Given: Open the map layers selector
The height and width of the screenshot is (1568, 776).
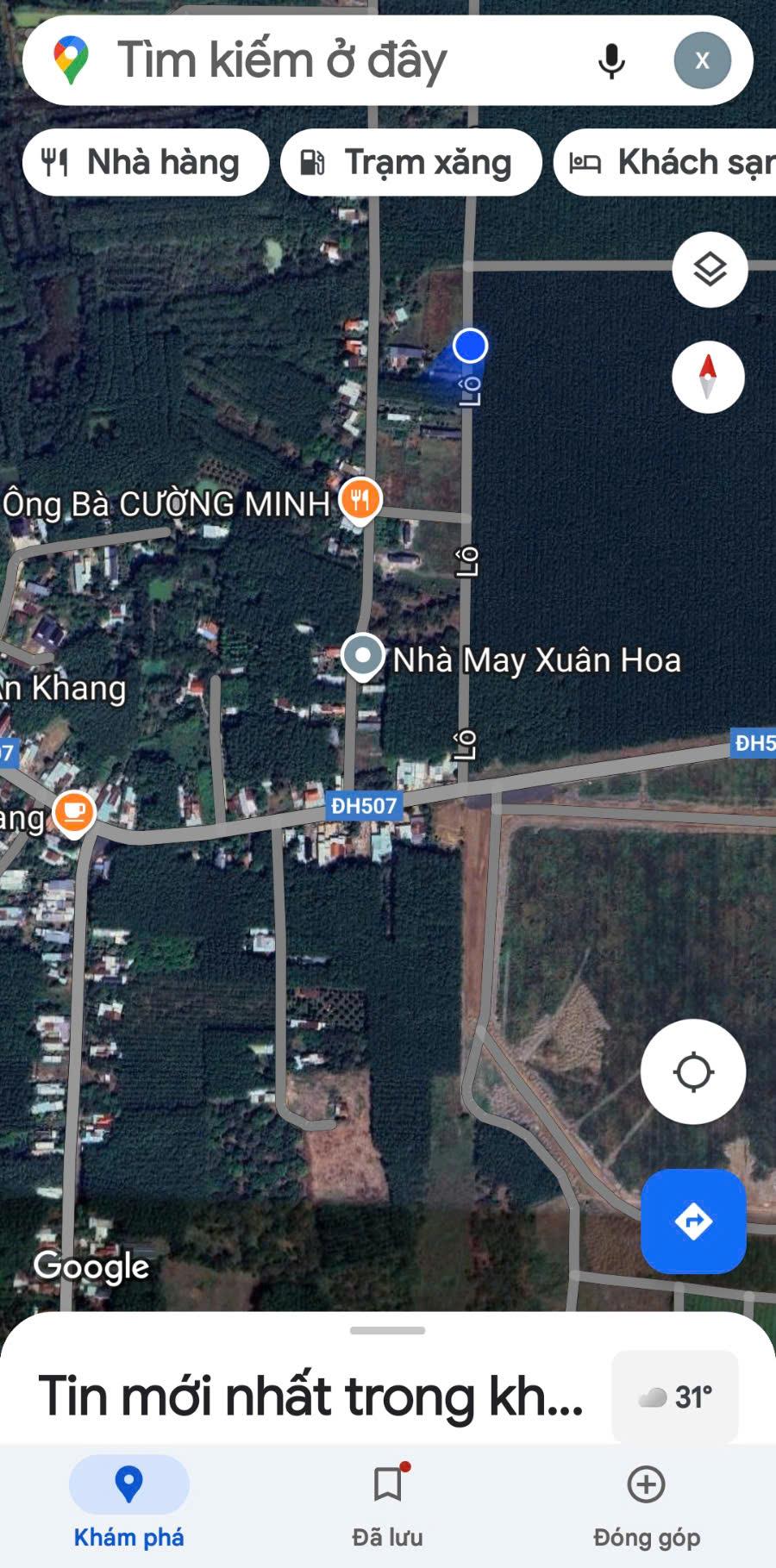Looking at the screenshot, I should (x=710, y=270).
